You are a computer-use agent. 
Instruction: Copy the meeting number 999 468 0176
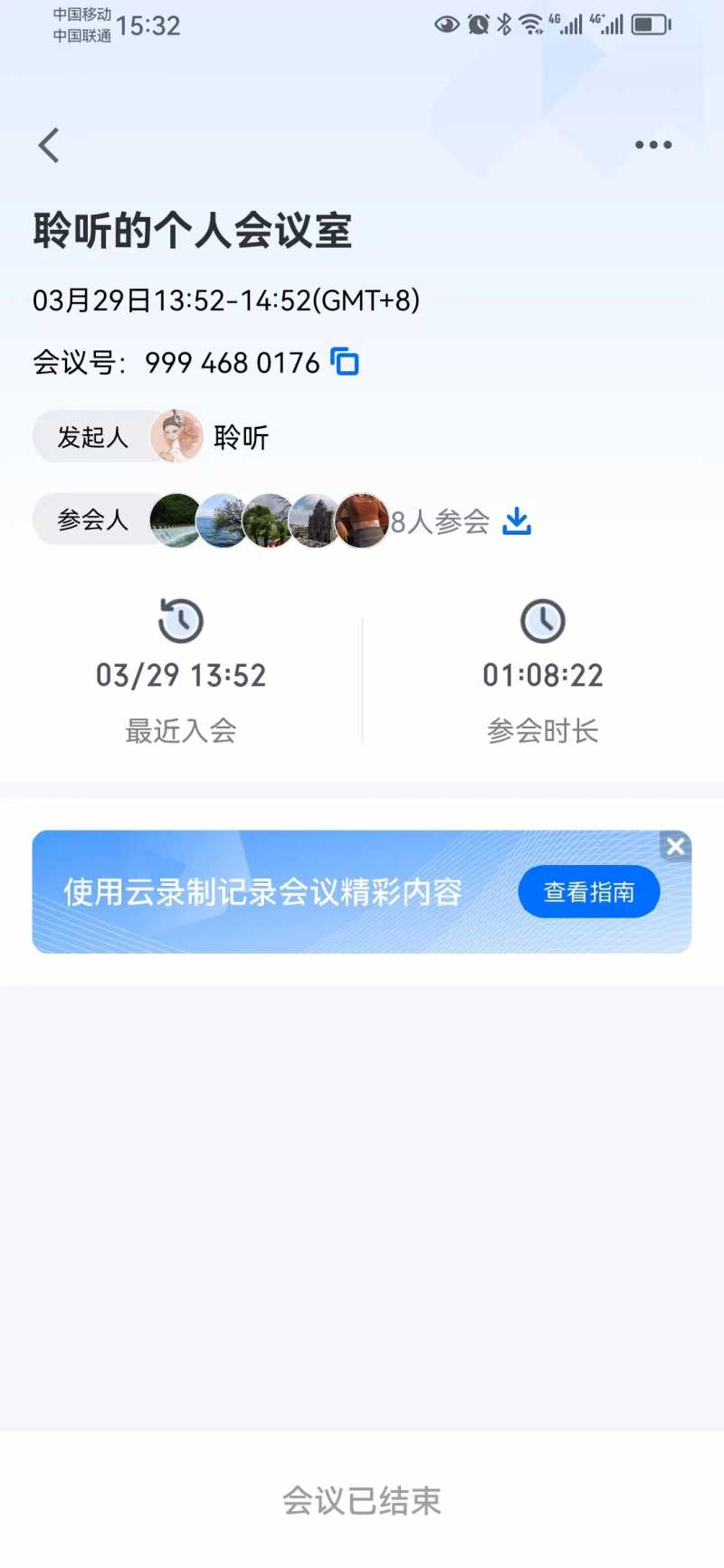point(345,362)
